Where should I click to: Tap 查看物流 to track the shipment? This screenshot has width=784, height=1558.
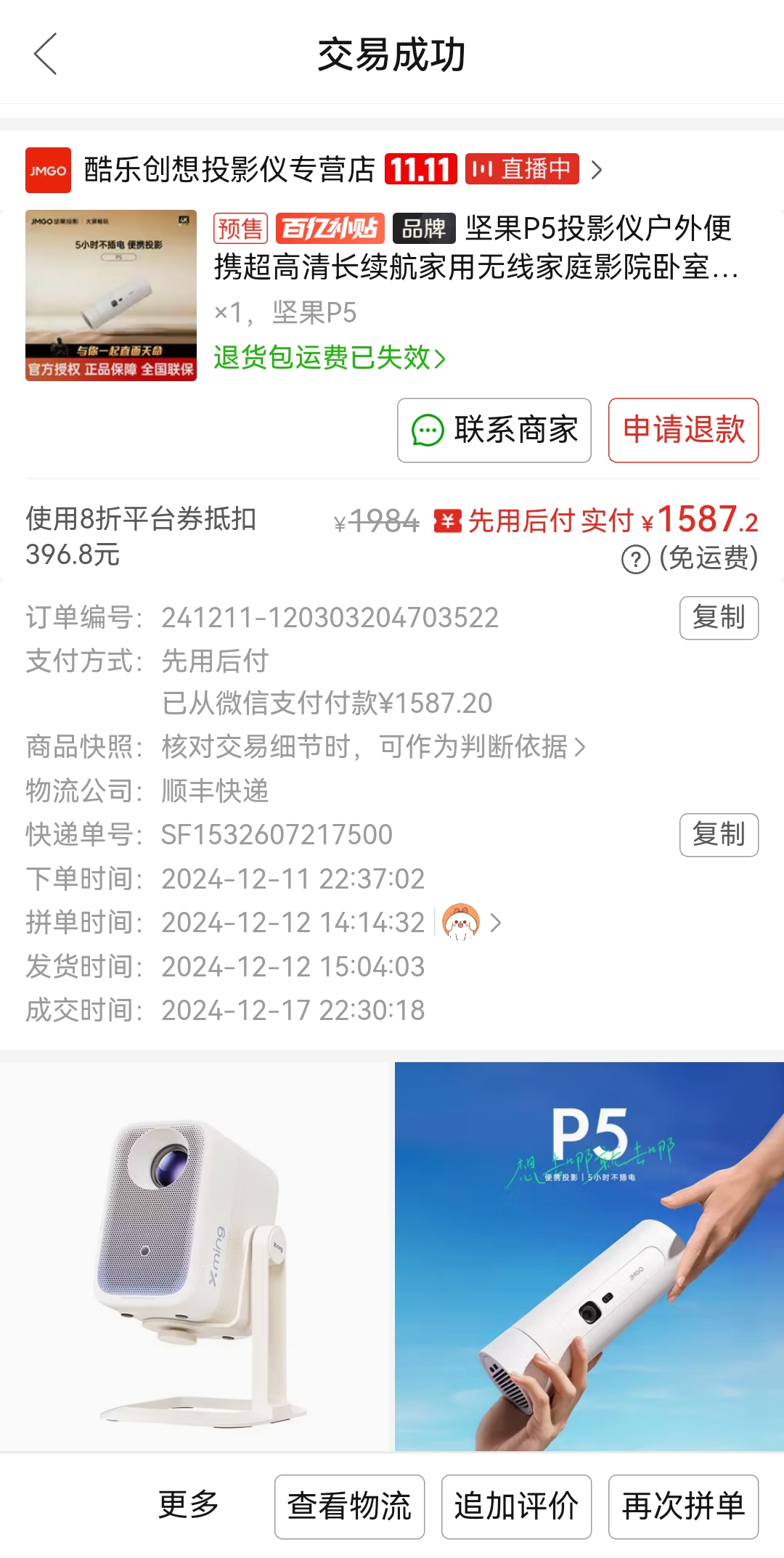point(349,1506)
